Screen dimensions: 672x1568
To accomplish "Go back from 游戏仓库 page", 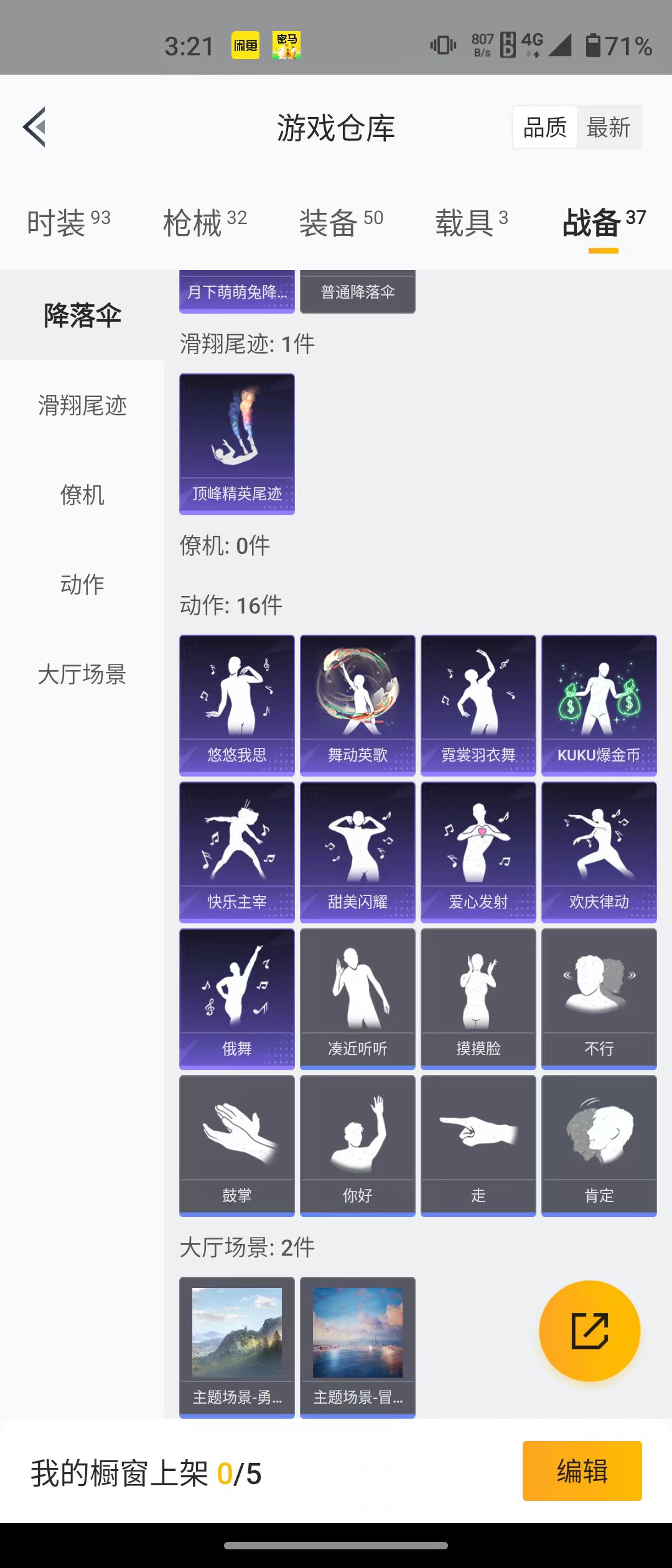I will pos(35,127).
